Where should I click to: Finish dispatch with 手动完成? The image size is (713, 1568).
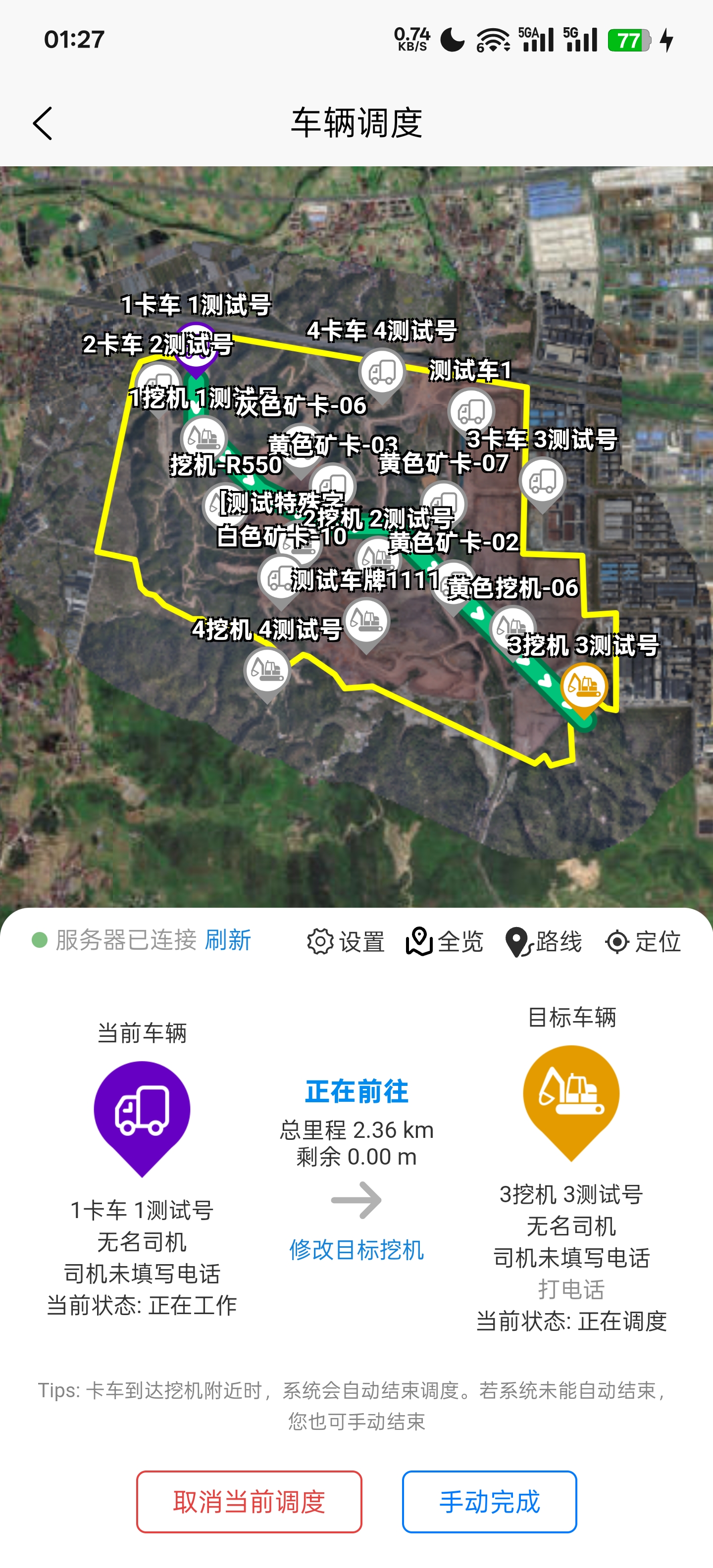click(x=489, y=1502)
